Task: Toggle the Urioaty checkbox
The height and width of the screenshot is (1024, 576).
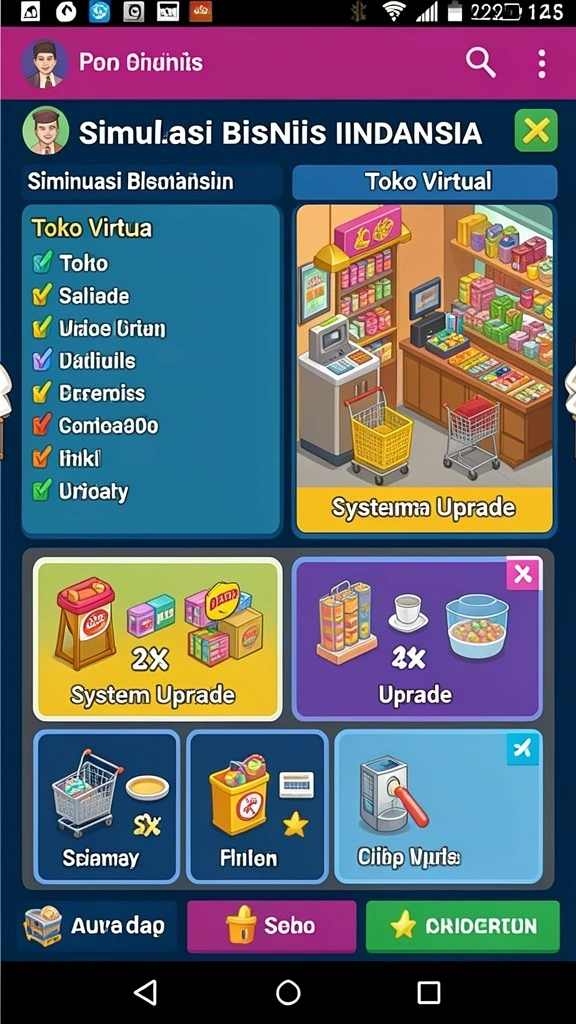Action: tap(41, 490)
